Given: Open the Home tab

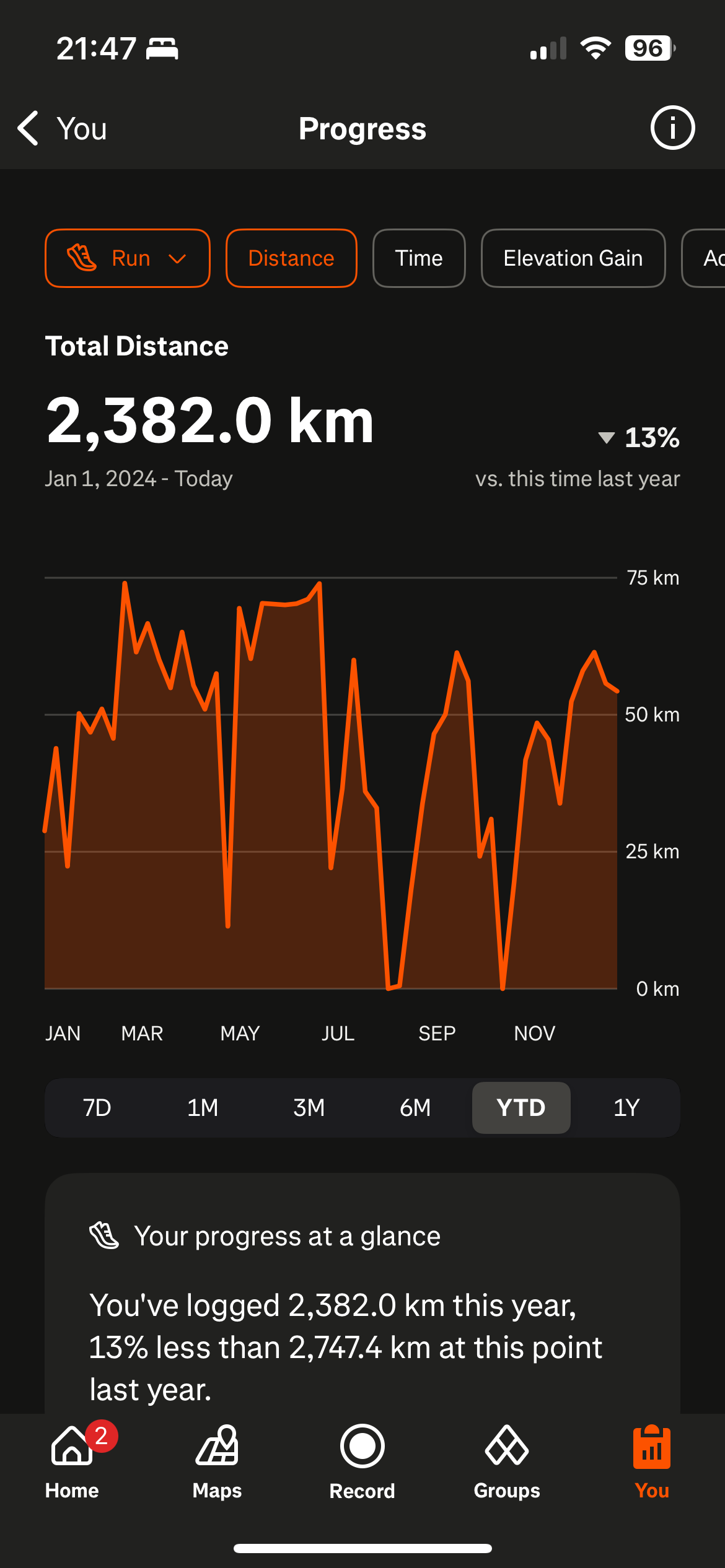Looking at the screenshot, I should point(72,1461).
